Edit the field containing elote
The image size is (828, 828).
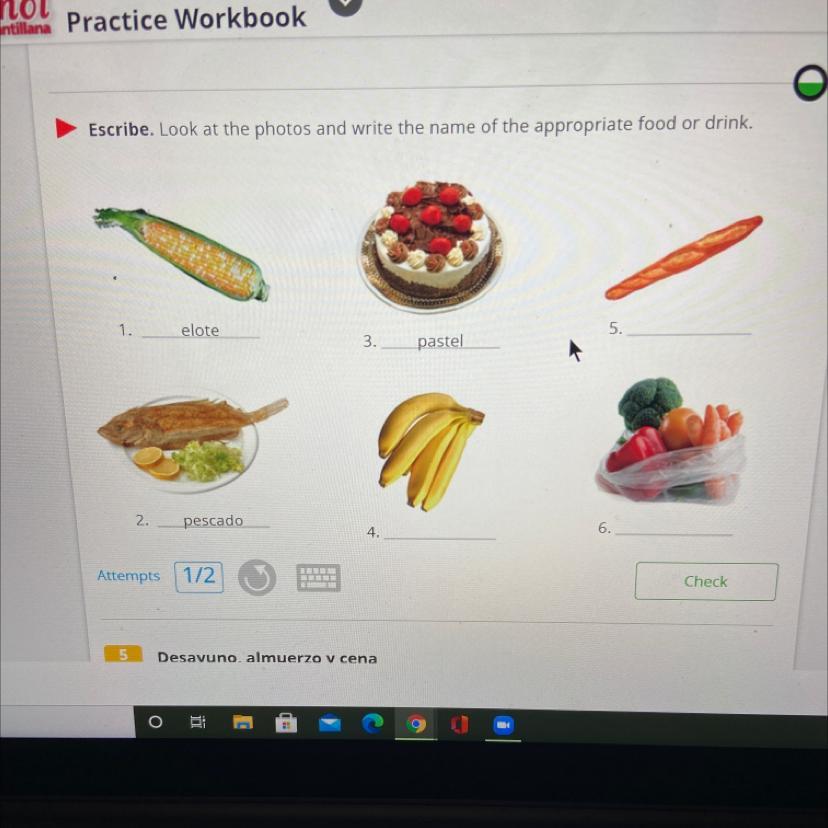coord(200,330)
